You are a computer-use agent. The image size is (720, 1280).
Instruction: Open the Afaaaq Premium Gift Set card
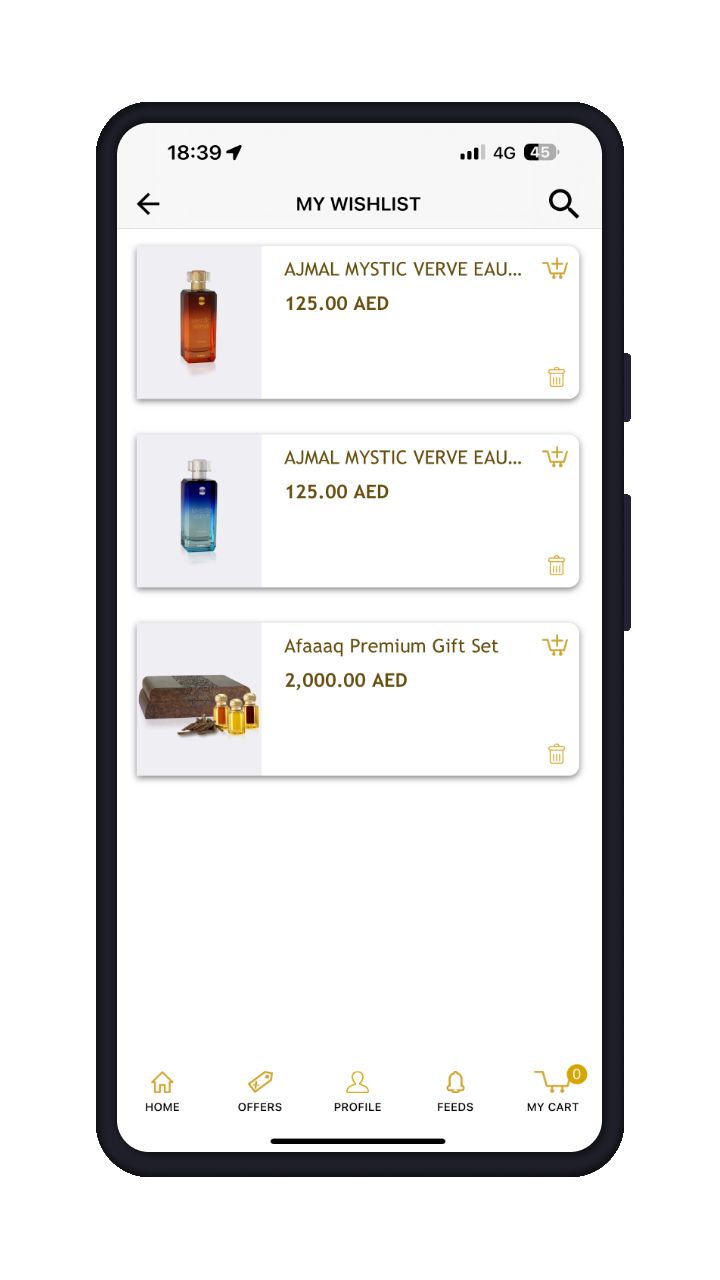(x=358, y=699)
